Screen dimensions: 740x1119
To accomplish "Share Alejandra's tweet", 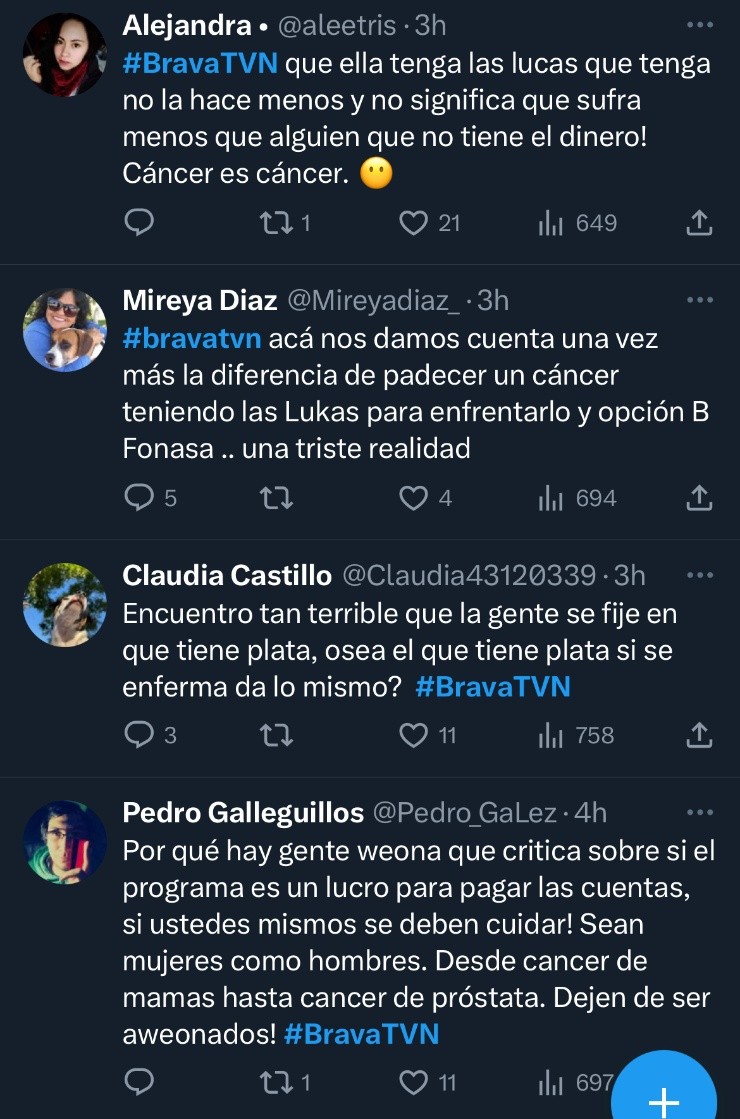I will [700, 223].
